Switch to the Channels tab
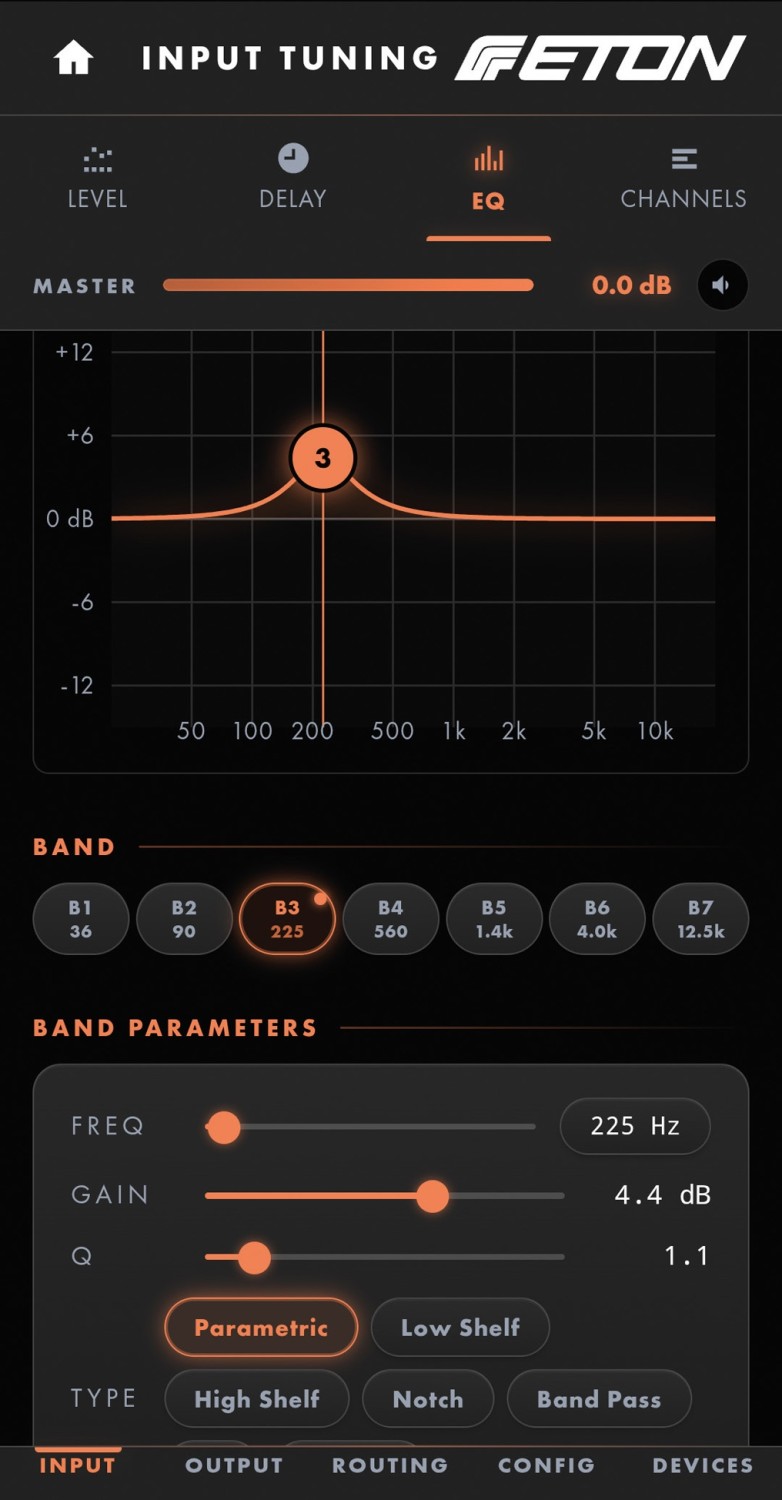The height and width of the screenshot is (1500, 782). point(683,178)
